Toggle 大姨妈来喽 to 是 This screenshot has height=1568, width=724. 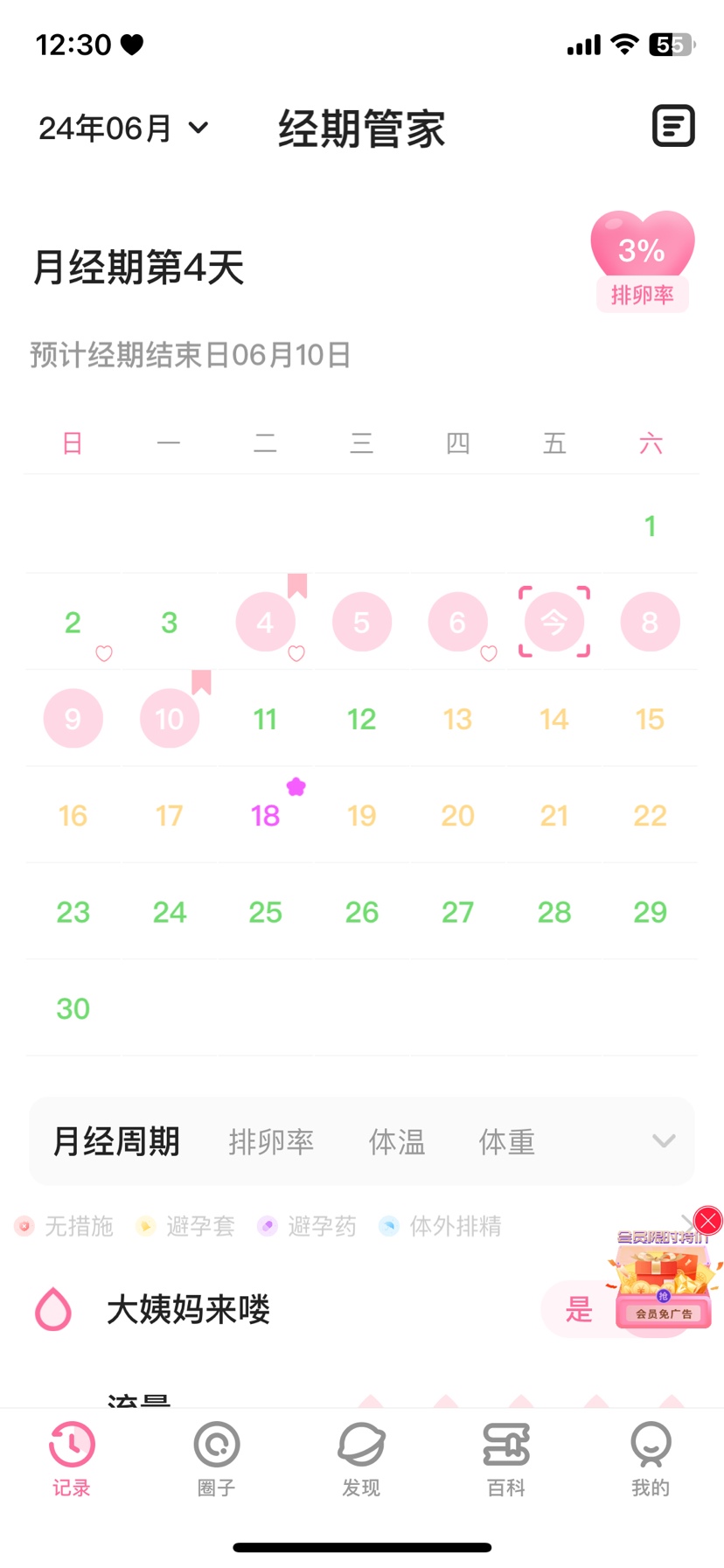pyautogui.click(x=579, y=1309)
